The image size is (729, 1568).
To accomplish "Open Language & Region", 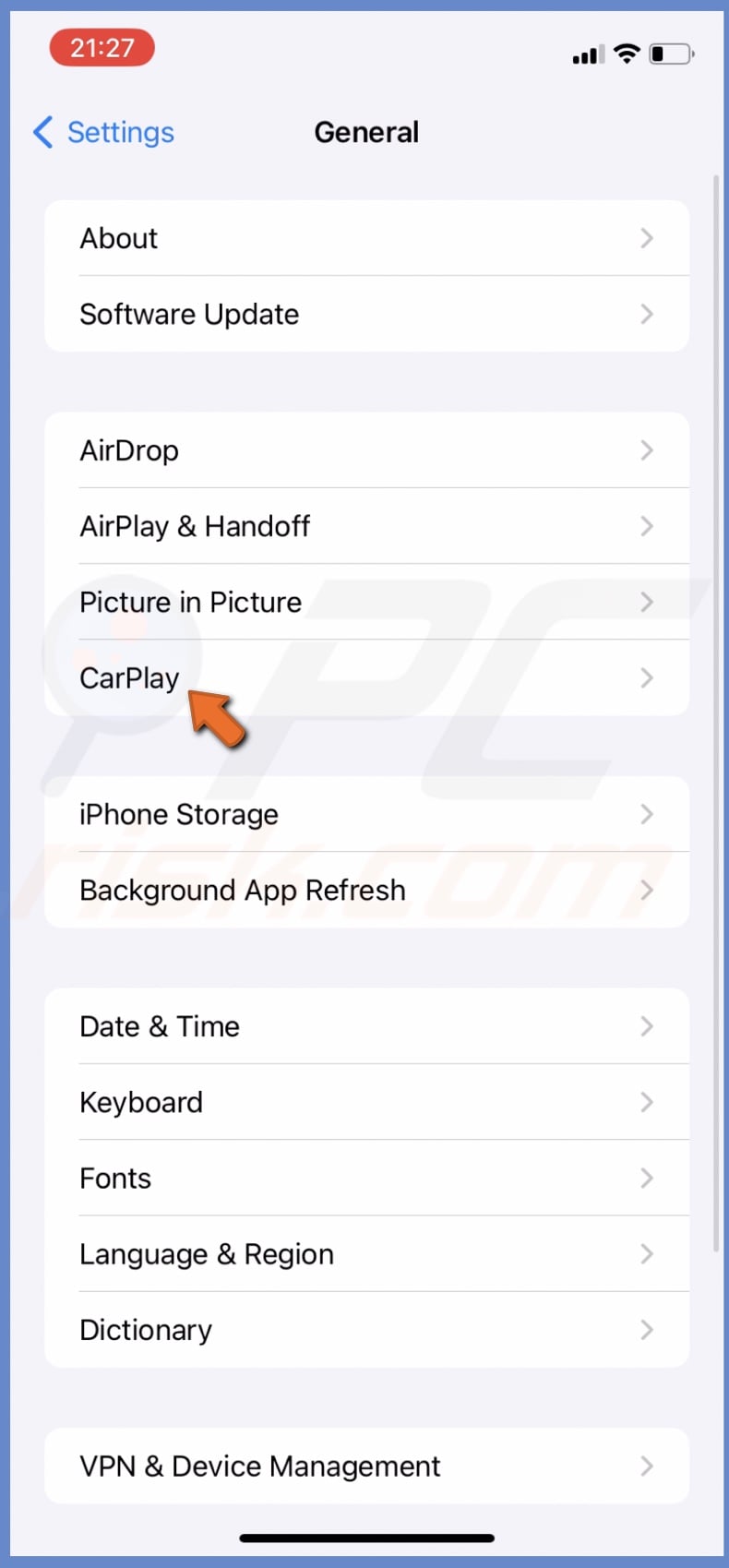I will pos(366,1253).
